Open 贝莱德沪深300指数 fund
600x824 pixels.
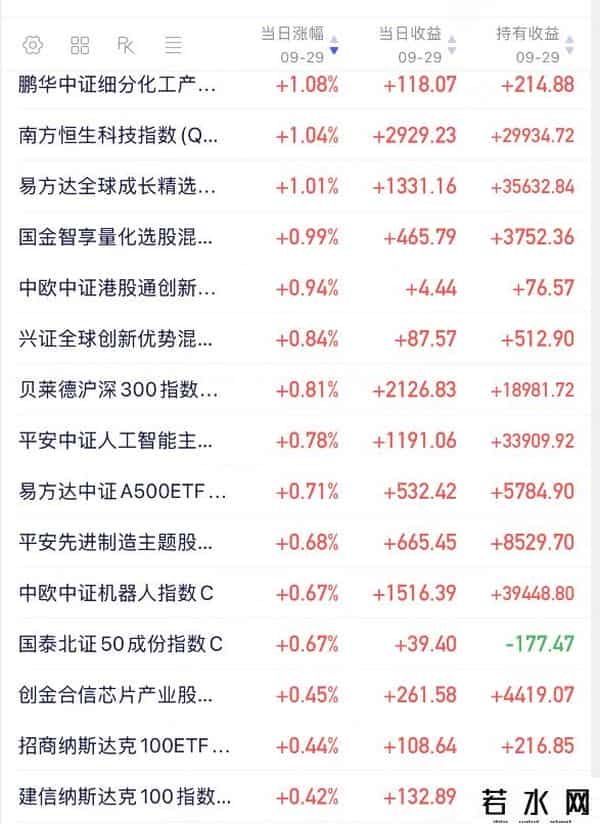(x=118, y=390)
